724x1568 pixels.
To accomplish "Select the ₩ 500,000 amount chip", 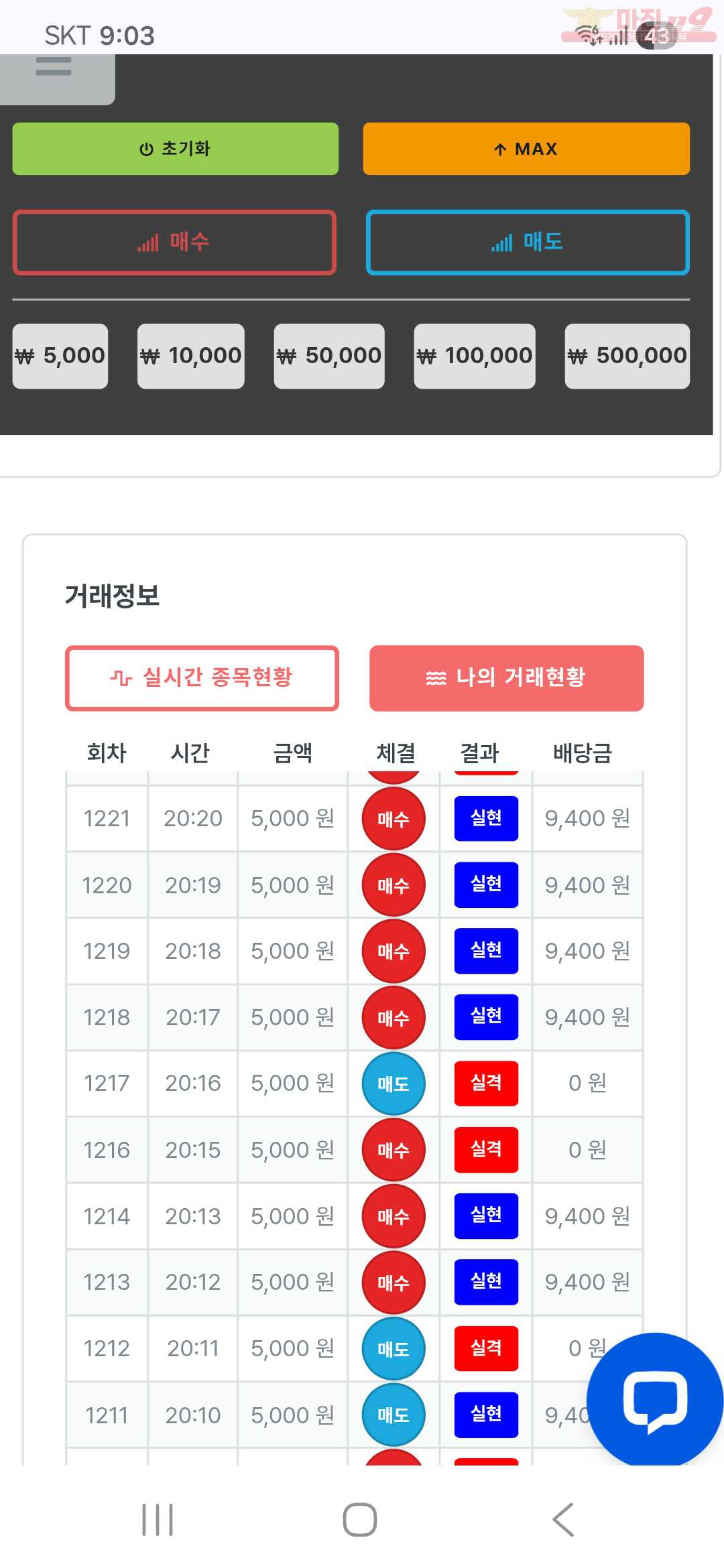I will 627,356.
